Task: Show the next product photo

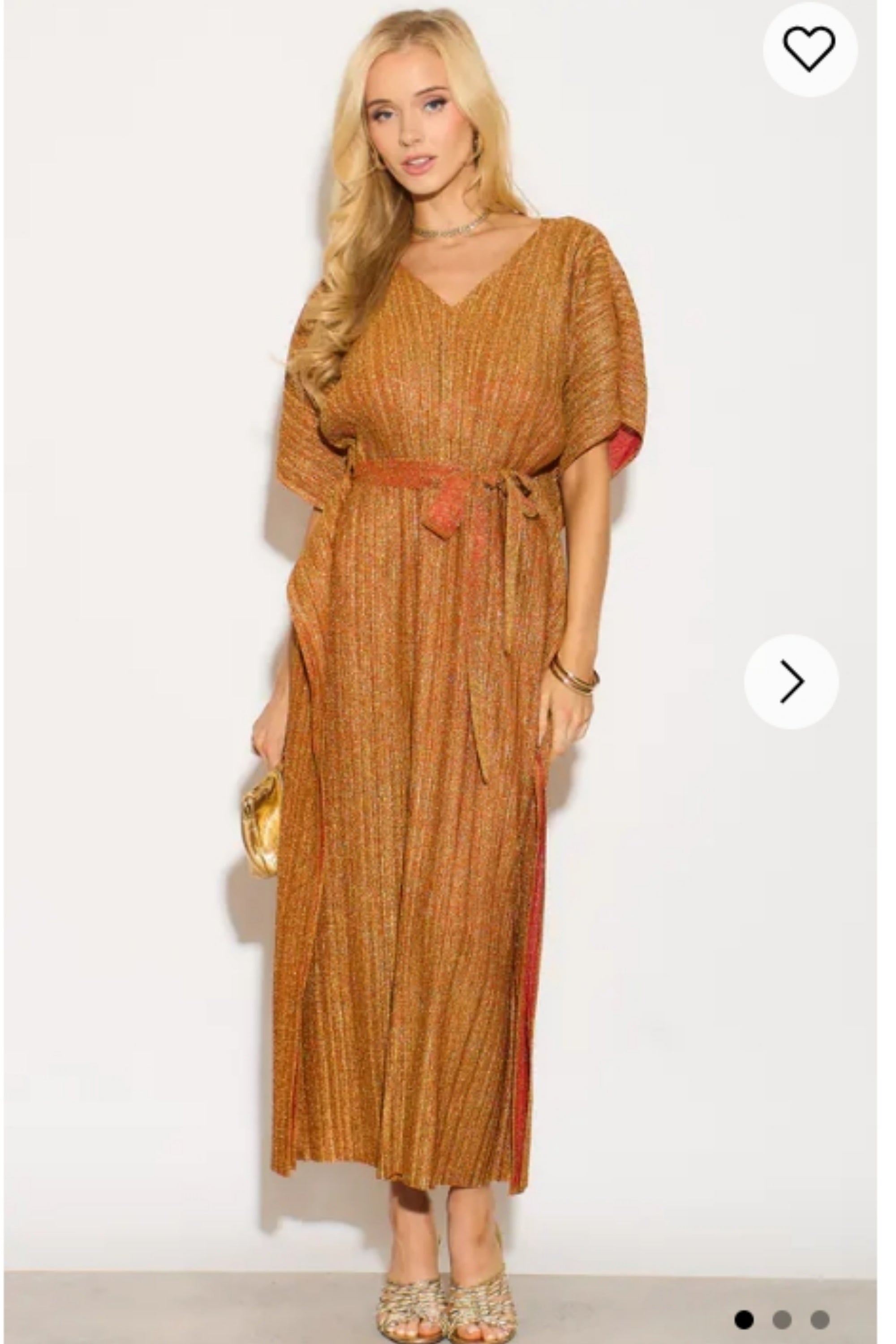Action: pyautogui.click(x=791, y=681)
